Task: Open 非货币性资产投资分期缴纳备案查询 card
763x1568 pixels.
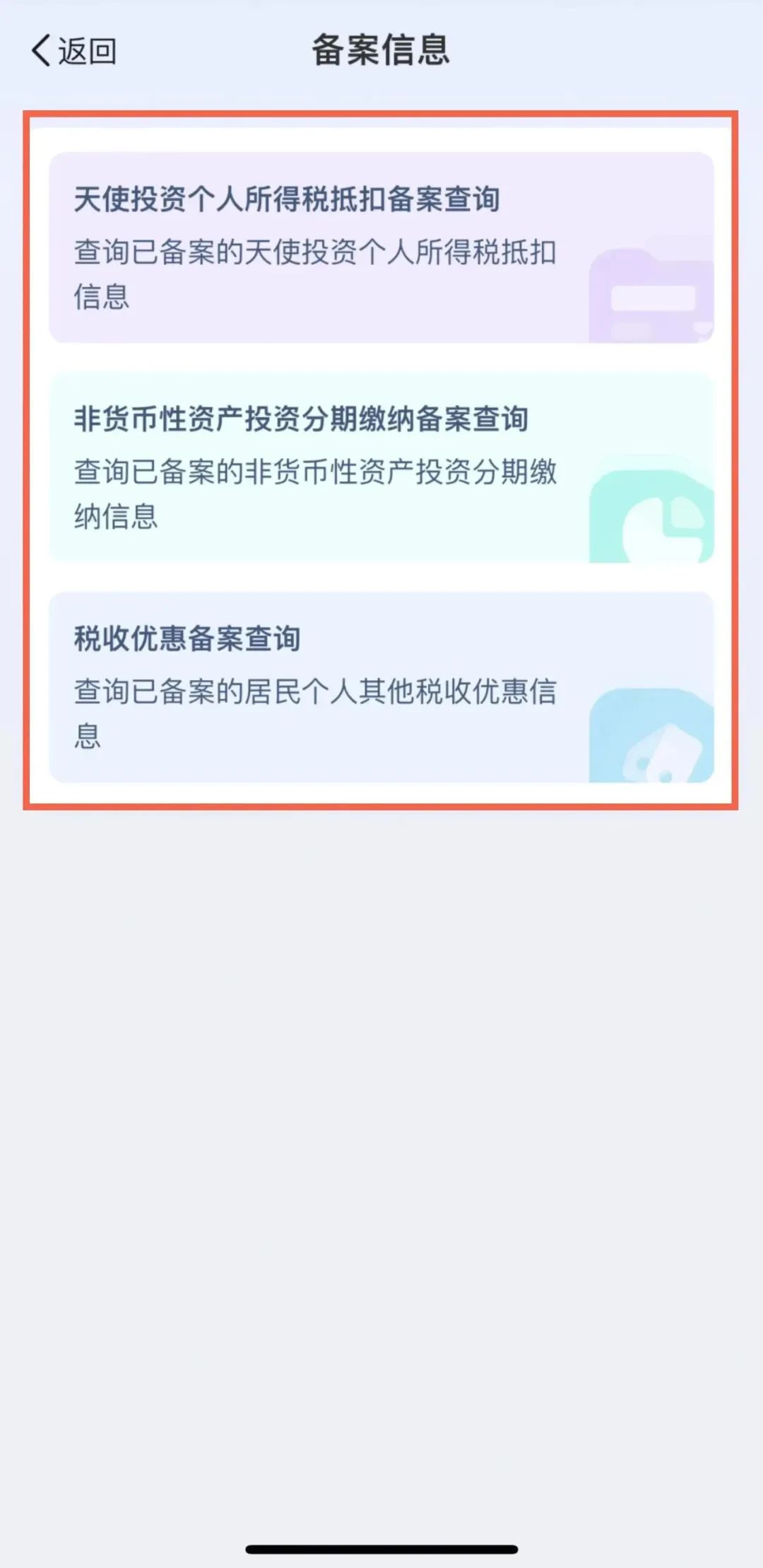Action: [x=381, y=467]
